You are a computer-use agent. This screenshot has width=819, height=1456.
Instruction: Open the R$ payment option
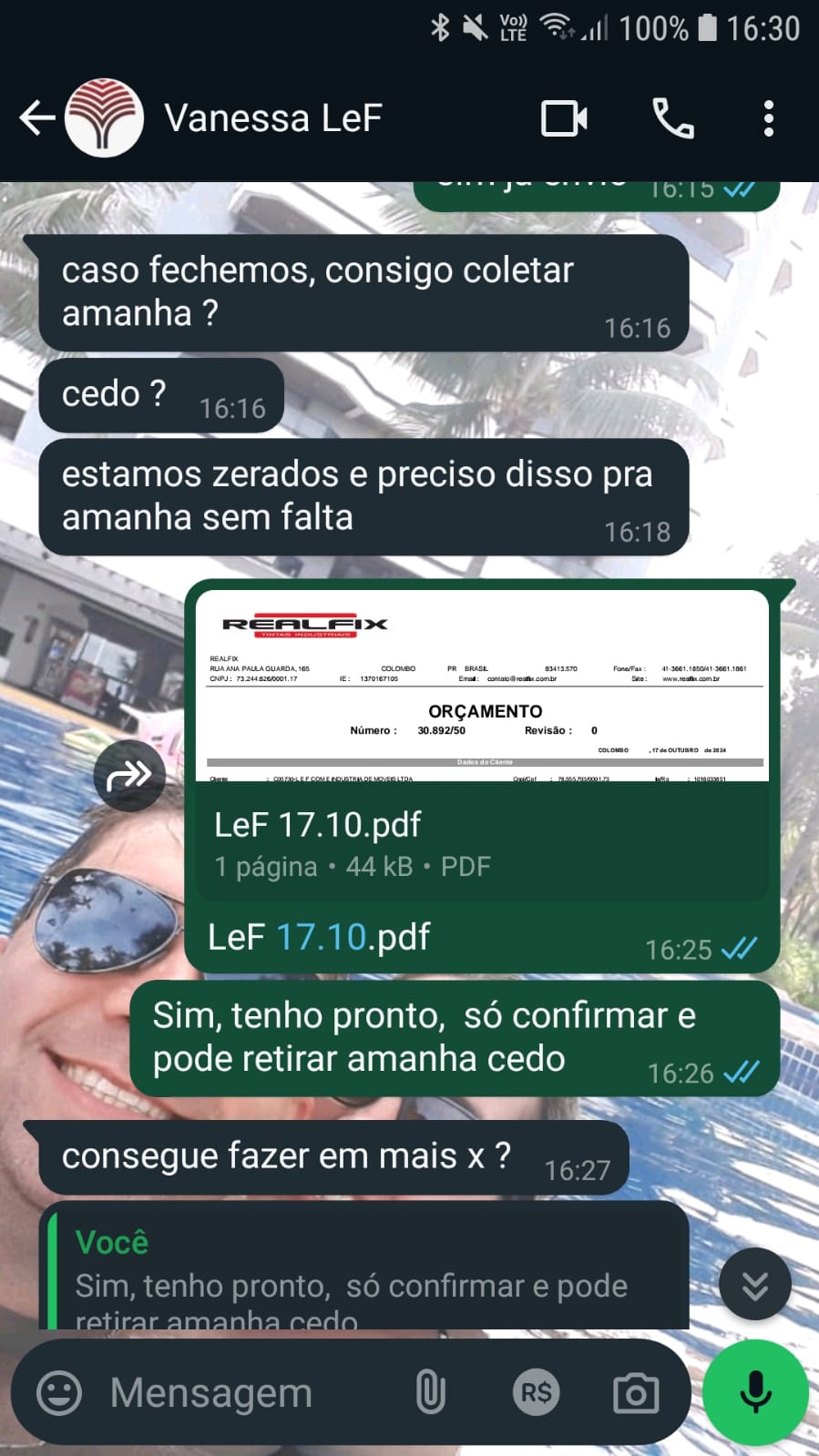click(536, 1393)
